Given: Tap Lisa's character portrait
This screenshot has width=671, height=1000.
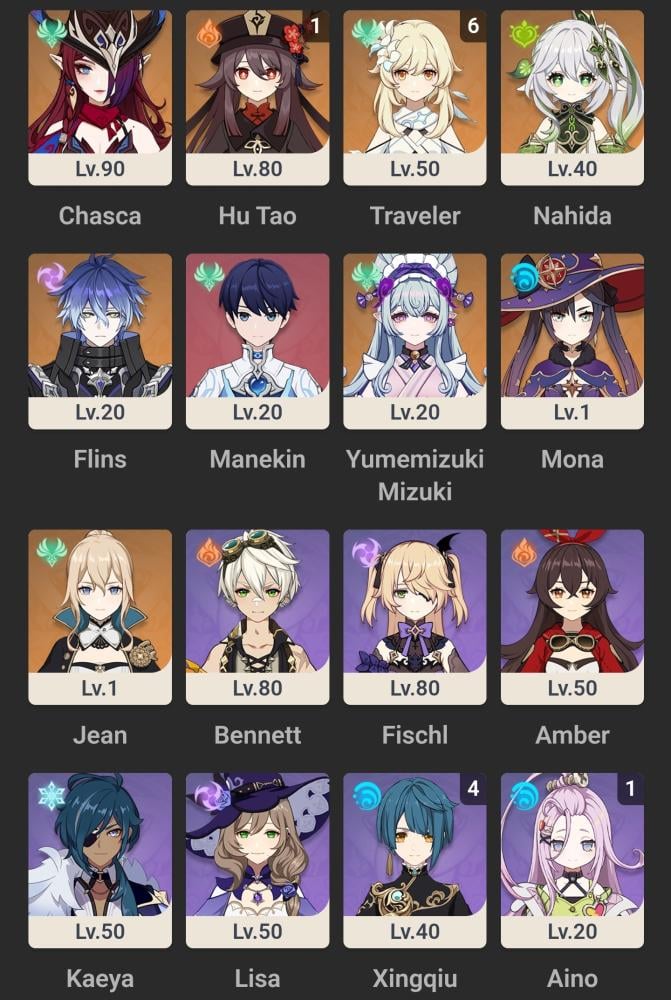Looking at the screenshot, I should [257, 859].
